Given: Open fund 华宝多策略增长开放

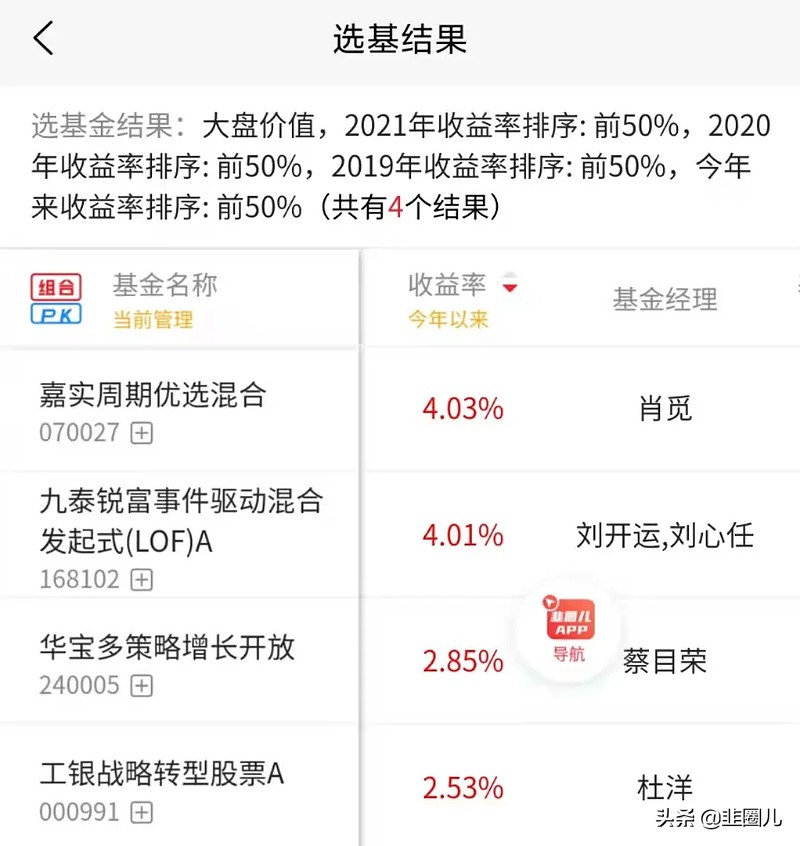Looking at the screenshot, I should click(165, 648).
